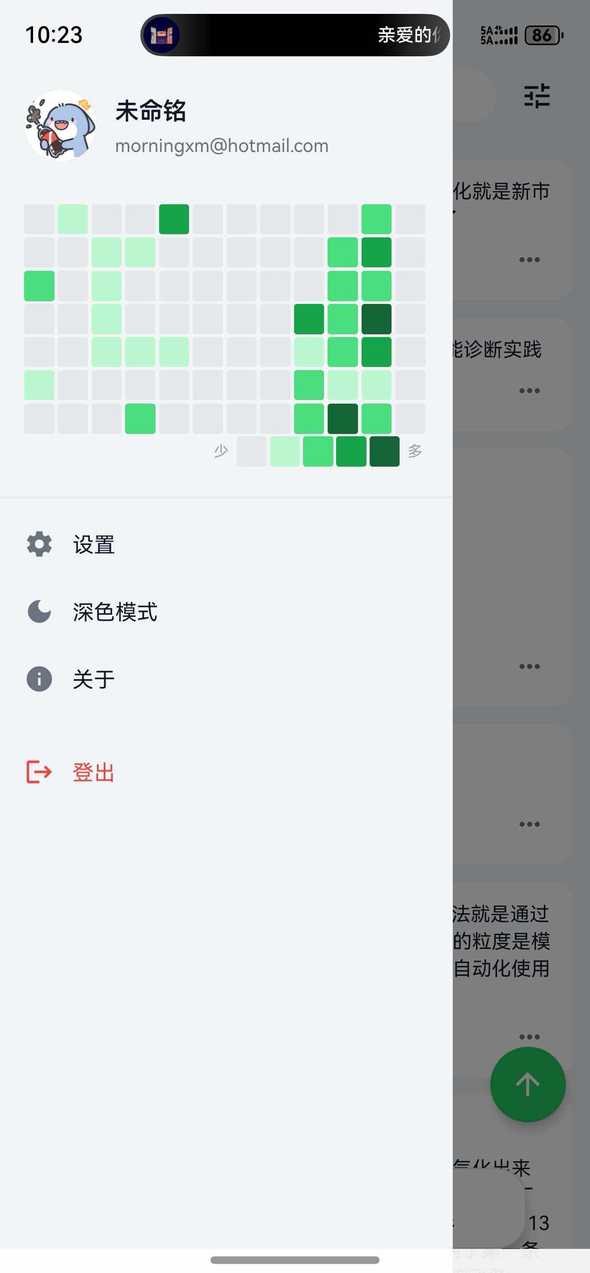Open the profile avatar picture
The image size is (590, 1273).
click(x=60, y=126)
